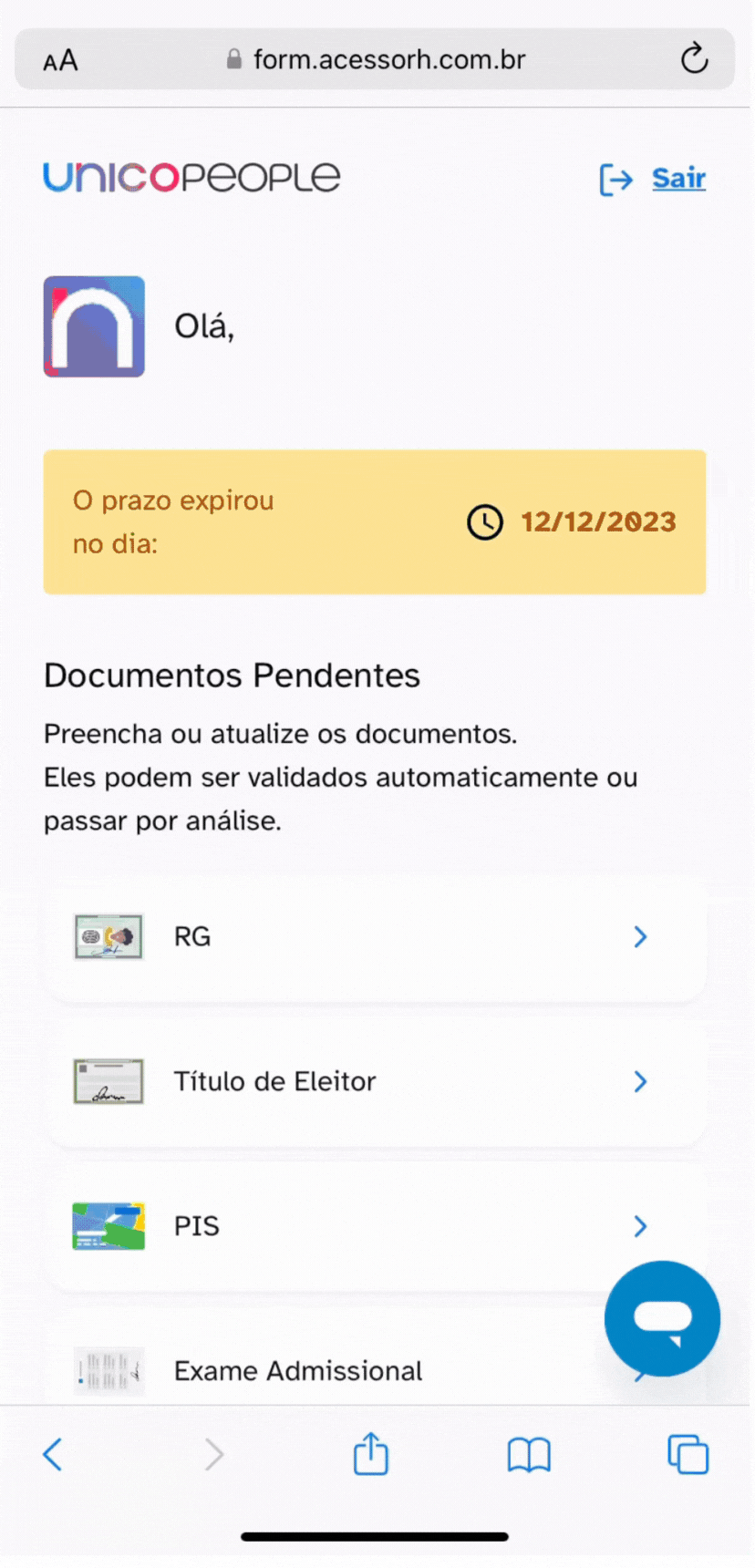Open Safari bookmarks
Image resolution: width=755 pixels, height=1568 pixels.
pyautogui.click(x=529, y=1455)
